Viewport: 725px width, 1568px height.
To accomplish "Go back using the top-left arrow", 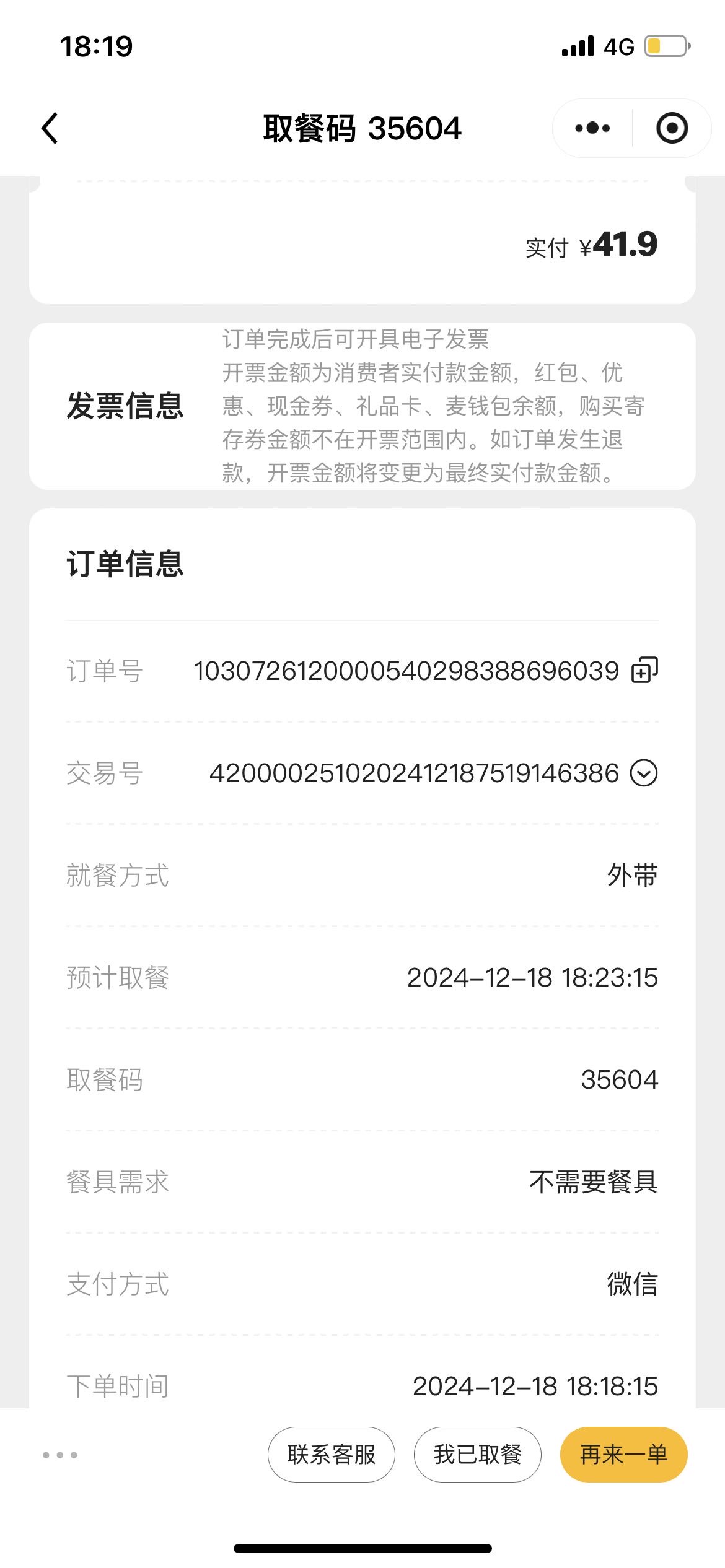I will (50, 128).
